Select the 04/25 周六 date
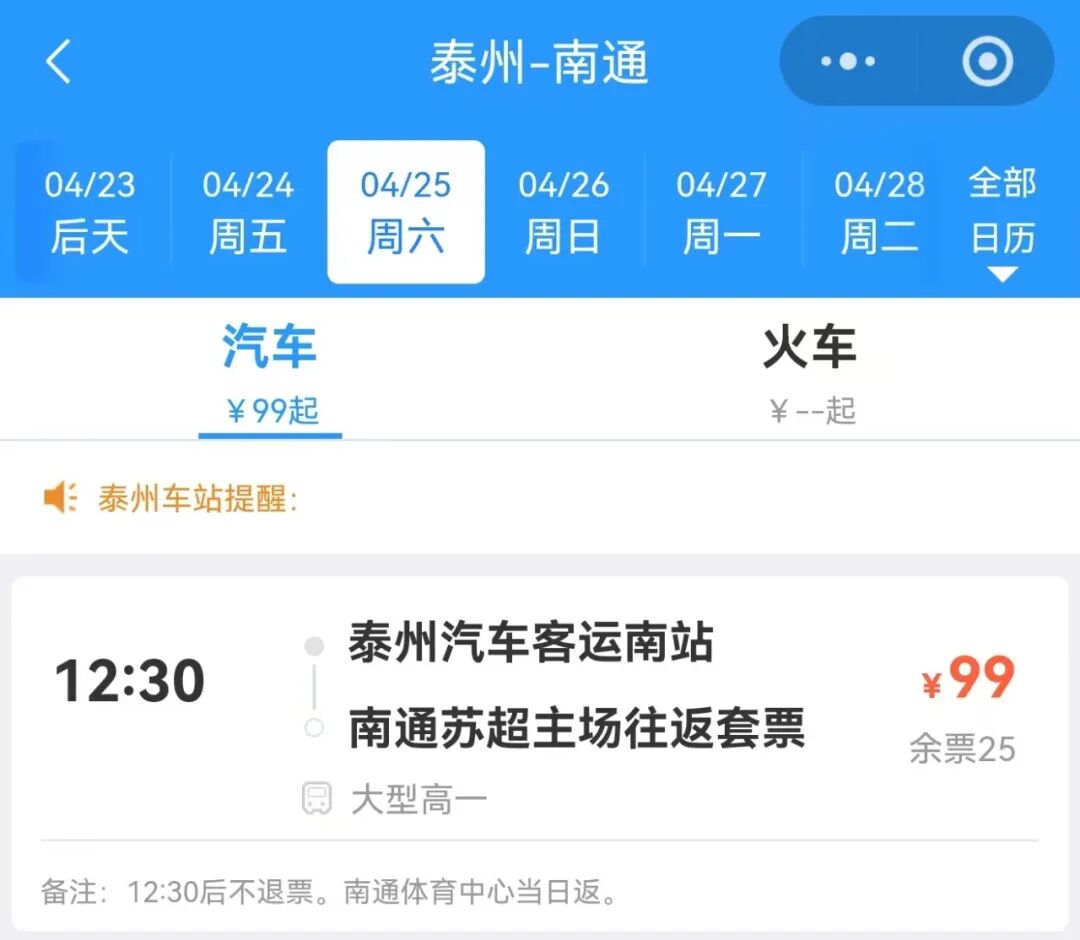 click(406, 212)
